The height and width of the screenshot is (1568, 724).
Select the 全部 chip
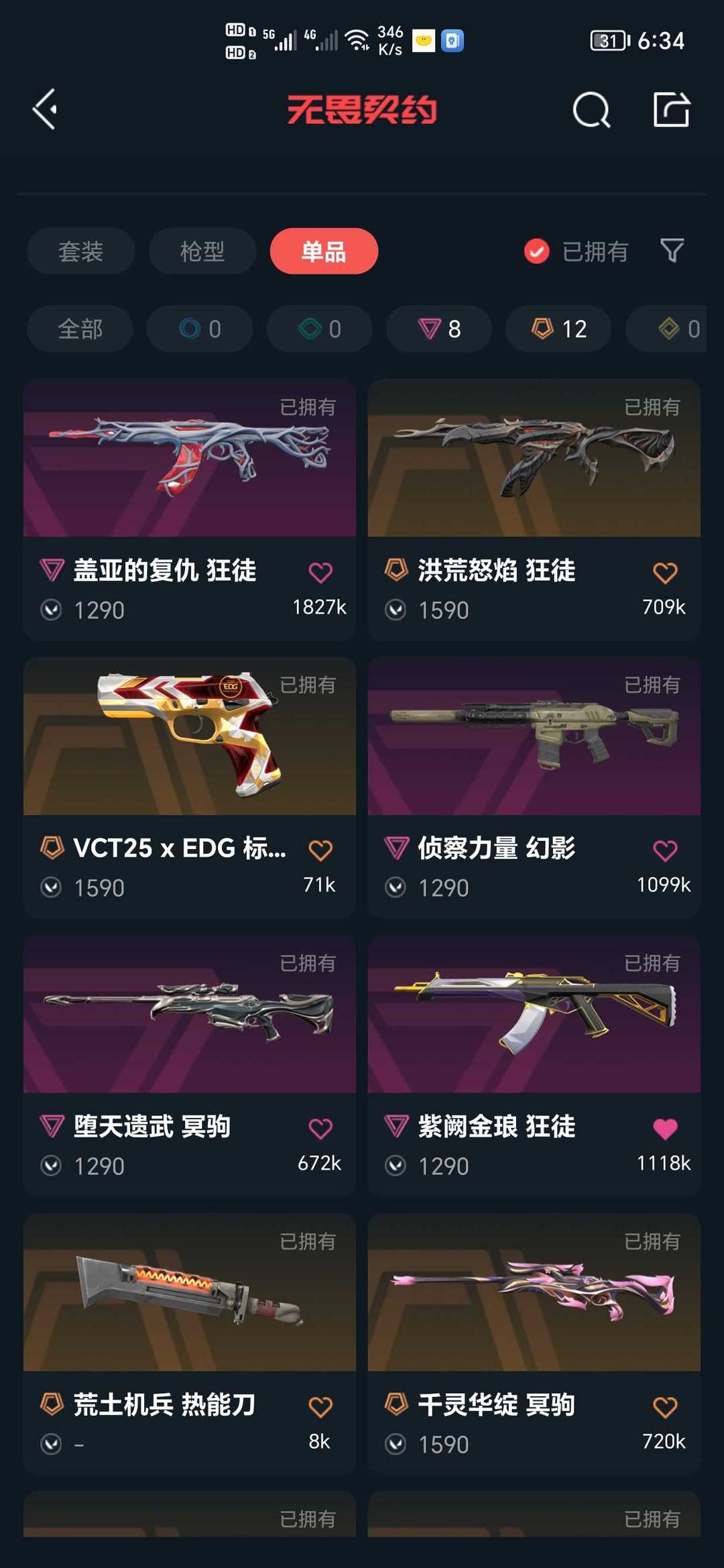tap(80, 329)
